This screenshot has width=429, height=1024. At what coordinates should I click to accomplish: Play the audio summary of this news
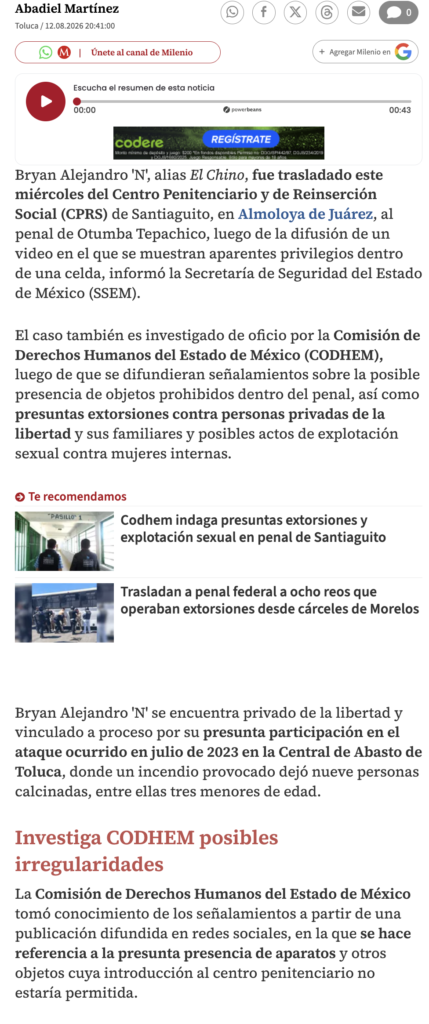(x=46, y=101)
